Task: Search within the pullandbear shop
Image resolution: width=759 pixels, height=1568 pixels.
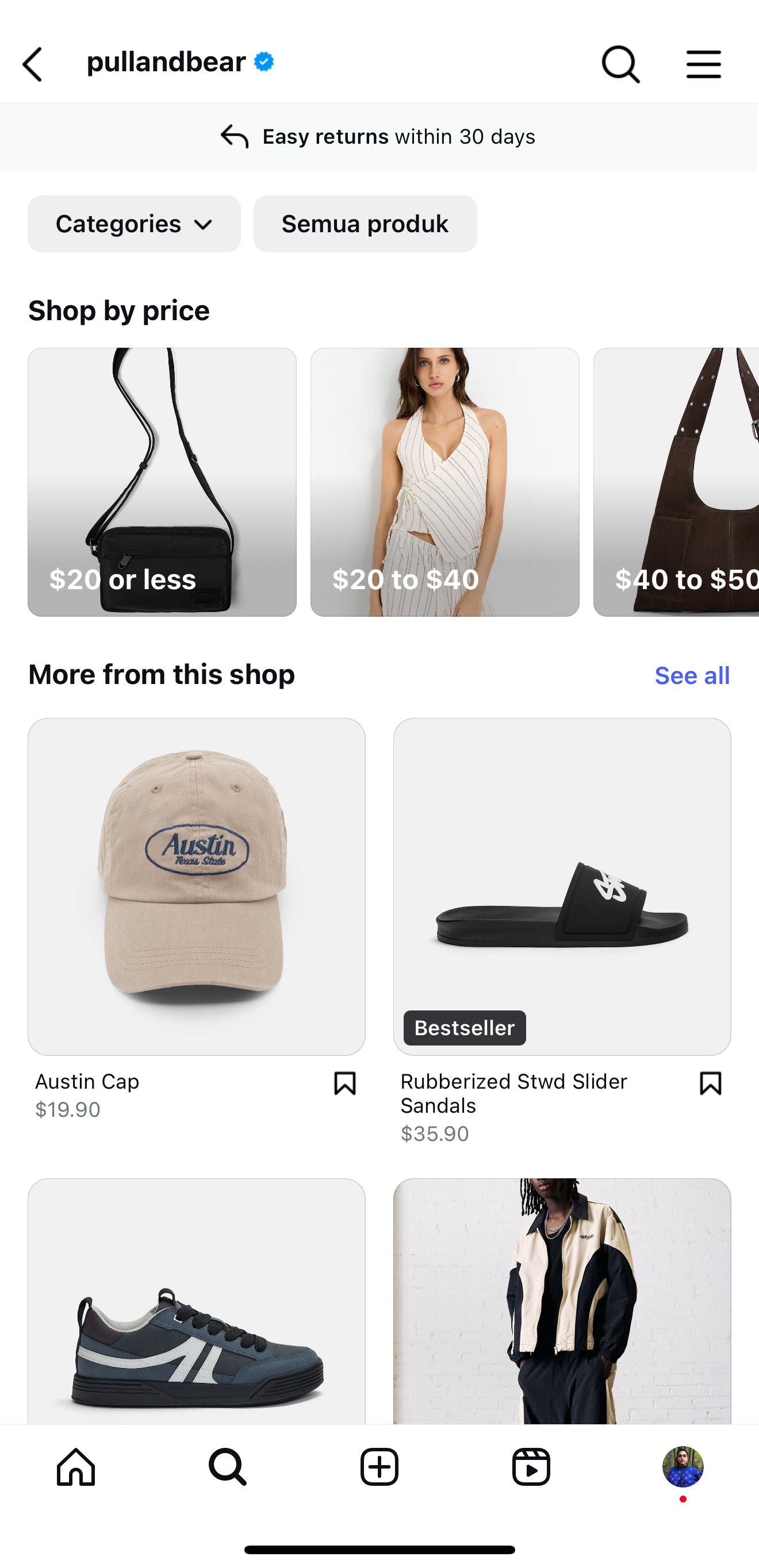Action: pos(620,64)
